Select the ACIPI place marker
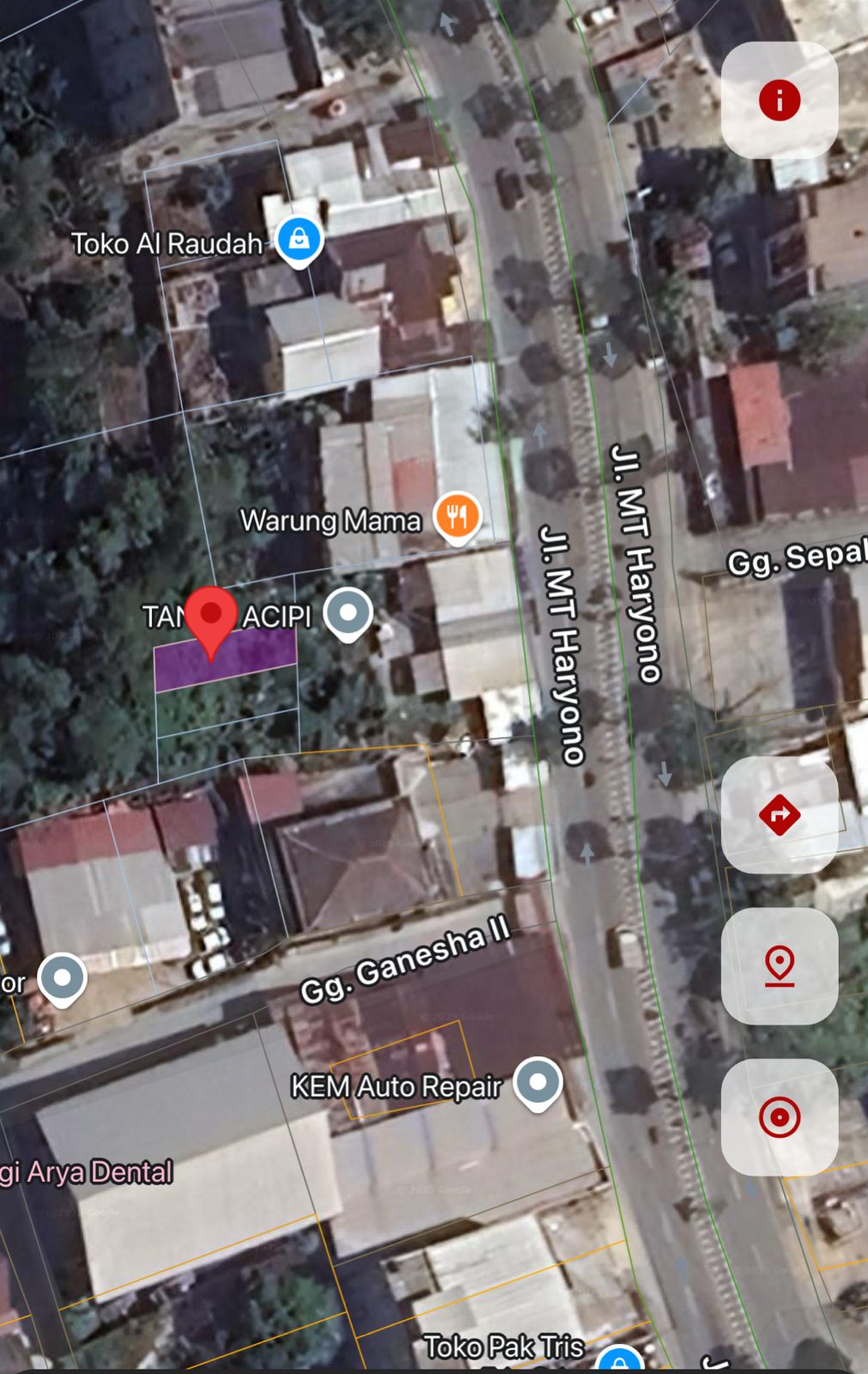The image size is (868, 1374). pyautogui.click(x=348, y=612)
